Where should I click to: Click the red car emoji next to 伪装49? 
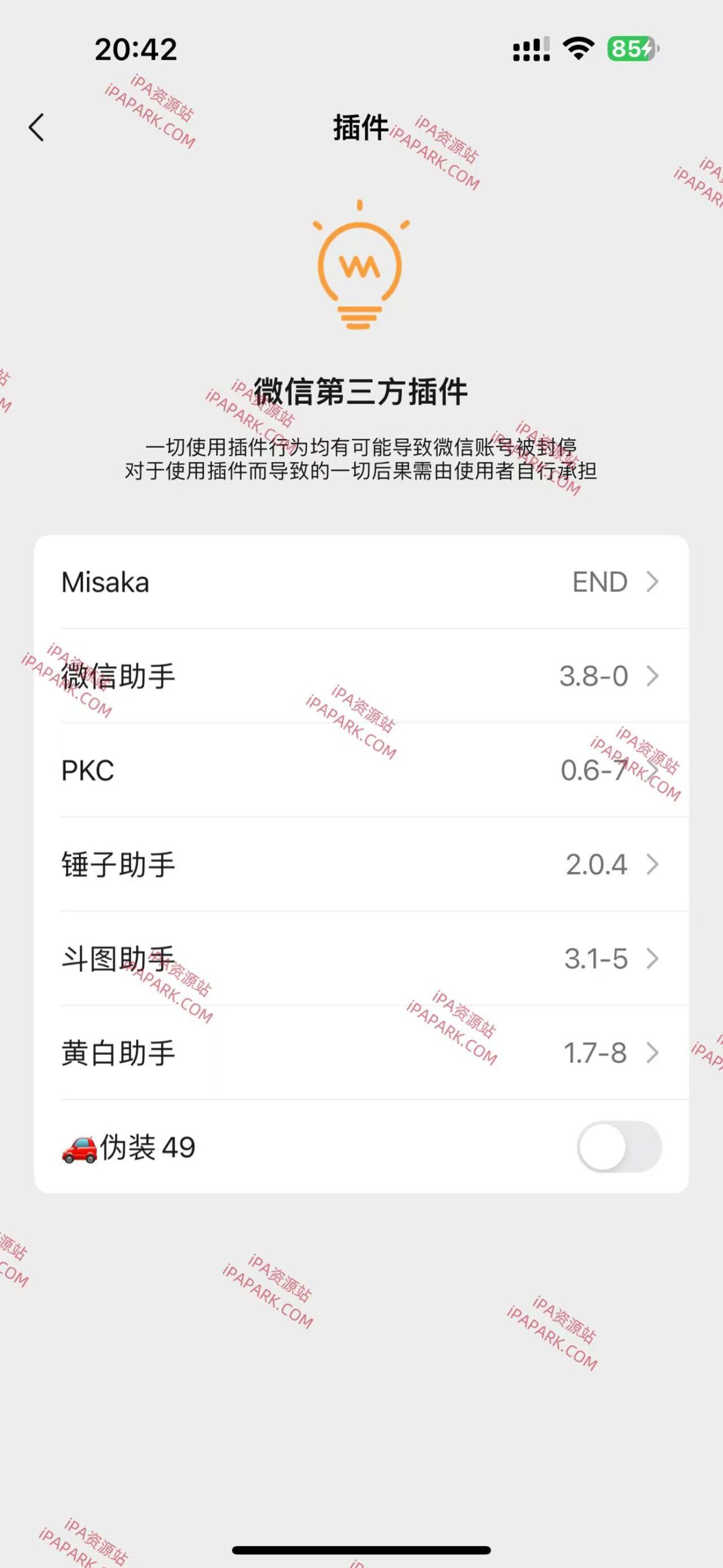pos(81,1150)
